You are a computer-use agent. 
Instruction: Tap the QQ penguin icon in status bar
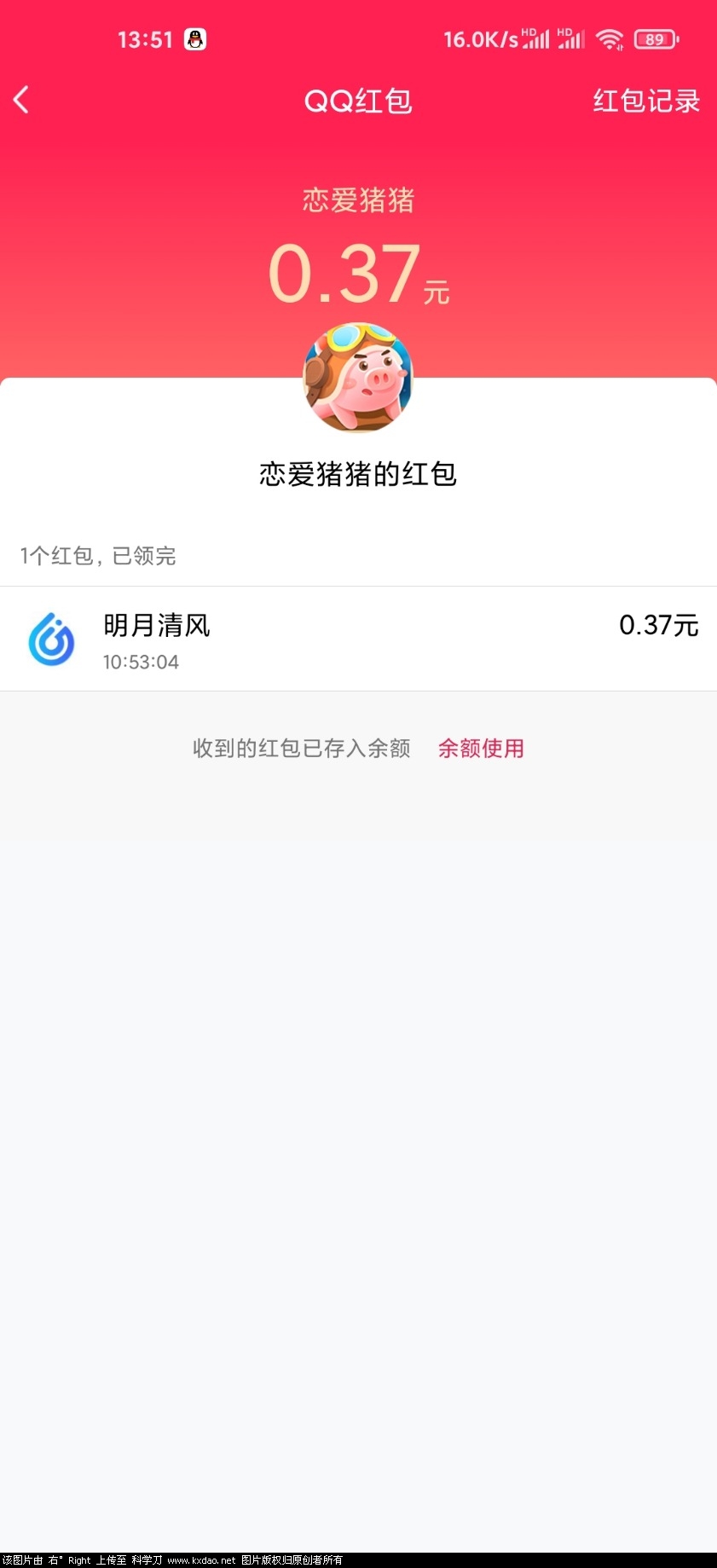pos(195,38)
